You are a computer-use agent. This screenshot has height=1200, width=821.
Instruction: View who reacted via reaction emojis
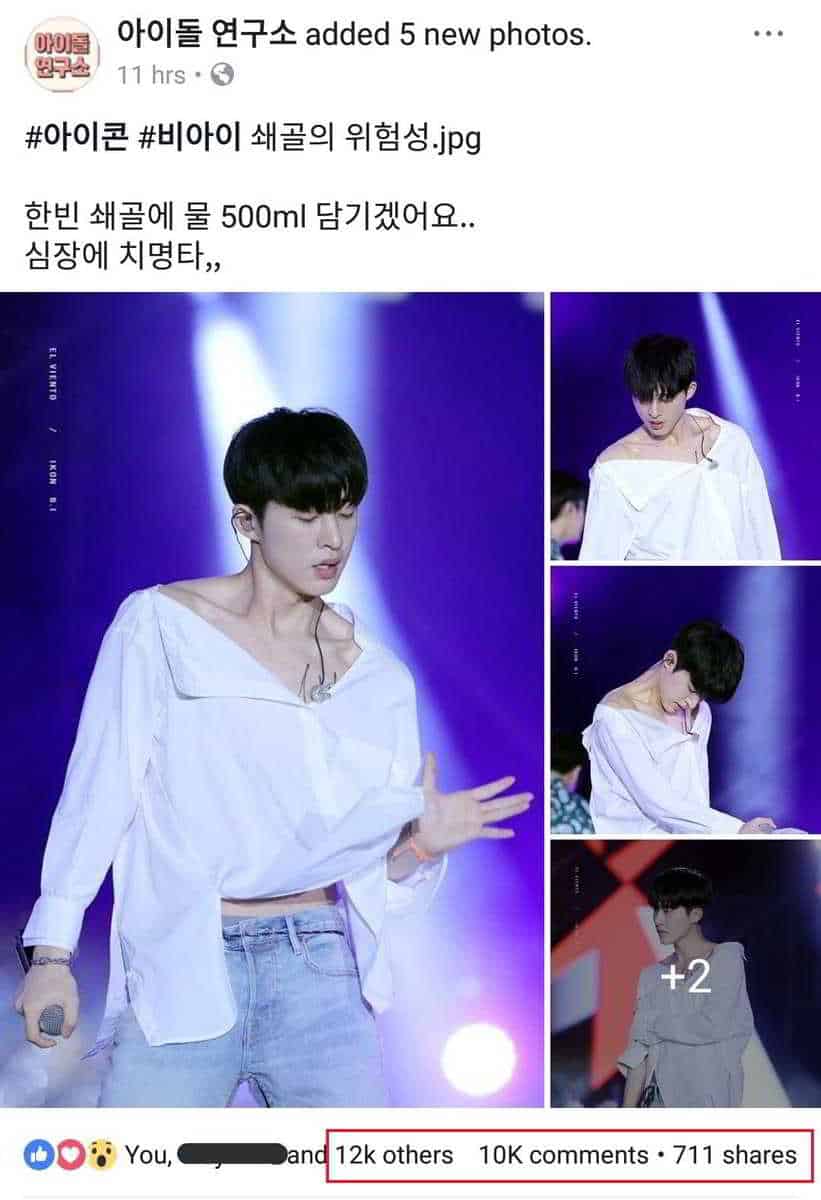(x=69, y=1155)
